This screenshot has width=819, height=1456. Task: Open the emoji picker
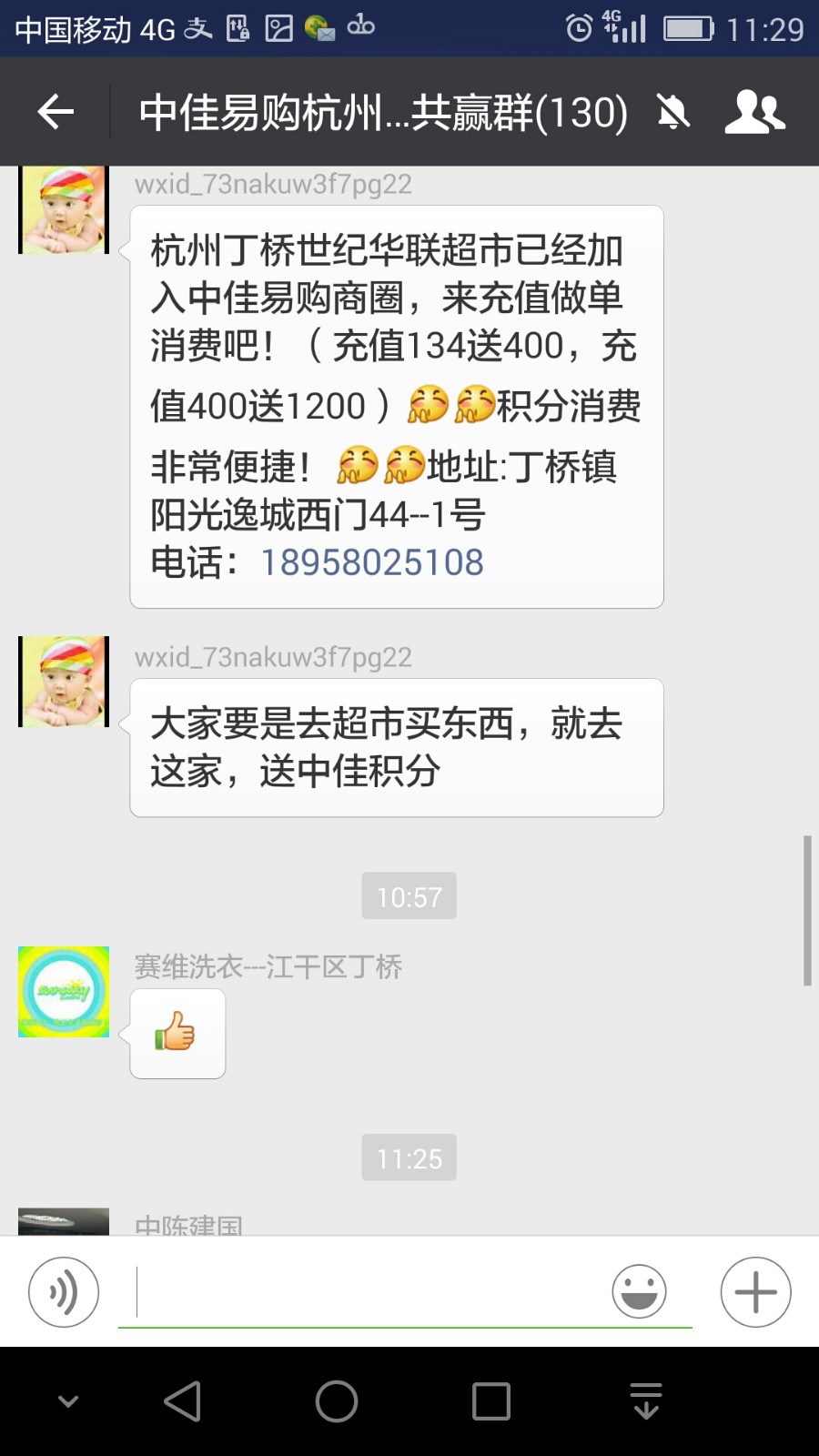639,1291
